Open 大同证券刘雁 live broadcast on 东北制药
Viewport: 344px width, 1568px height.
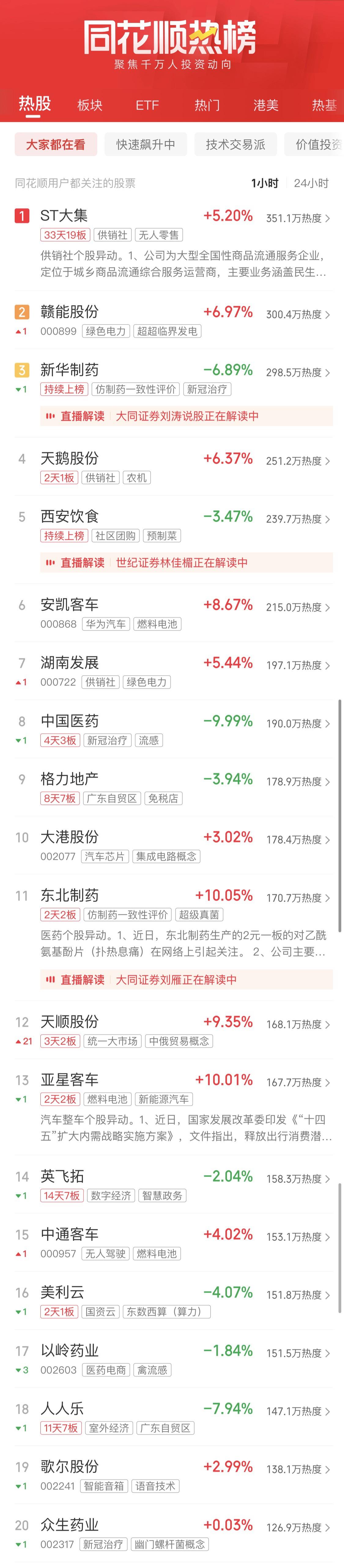pyautogui.click(x=176, y=980)
